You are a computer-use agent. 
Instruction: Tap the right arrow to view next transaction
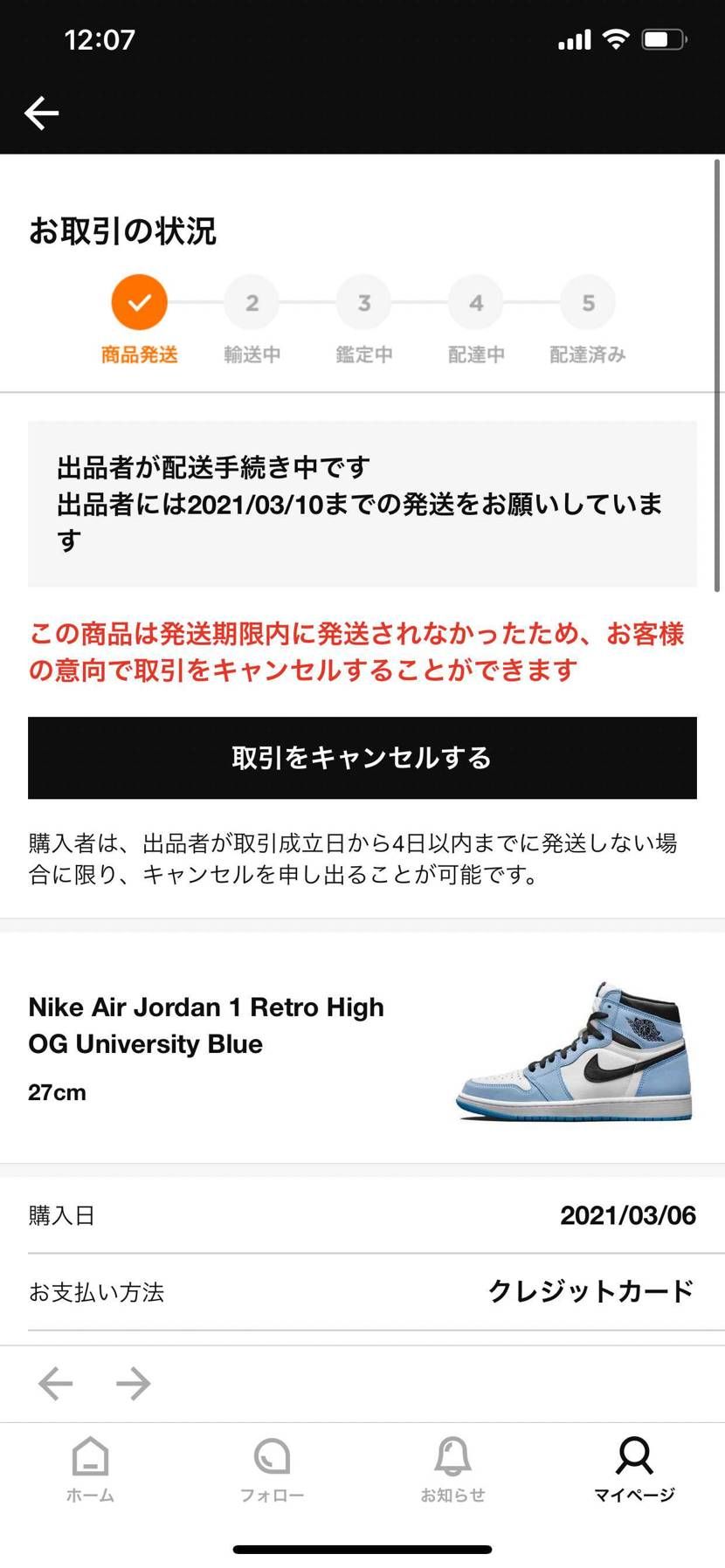[133, 1384]
